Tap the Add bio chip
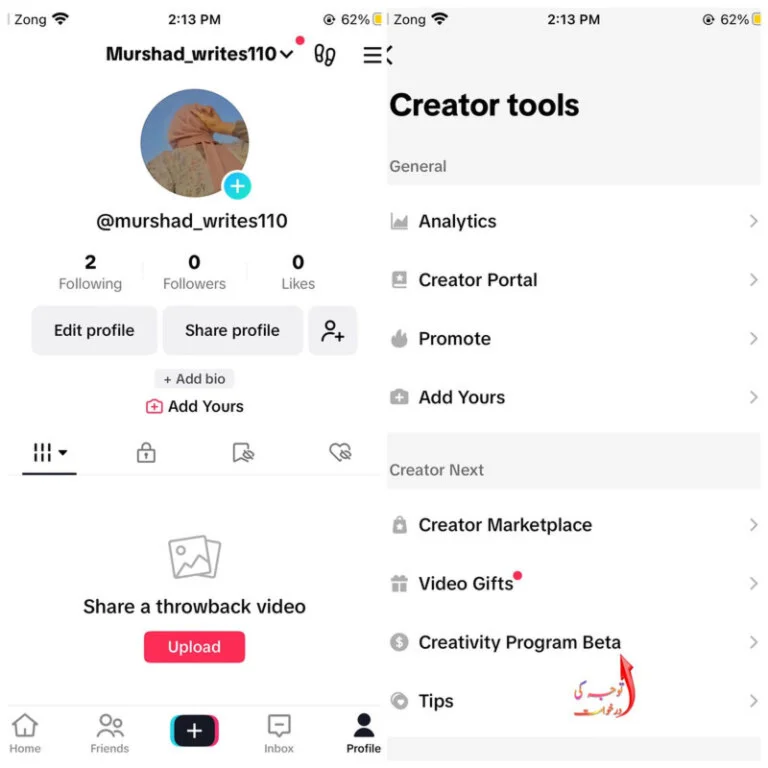The width and height of the screenshot is (768, 768). tap(194, 379)
